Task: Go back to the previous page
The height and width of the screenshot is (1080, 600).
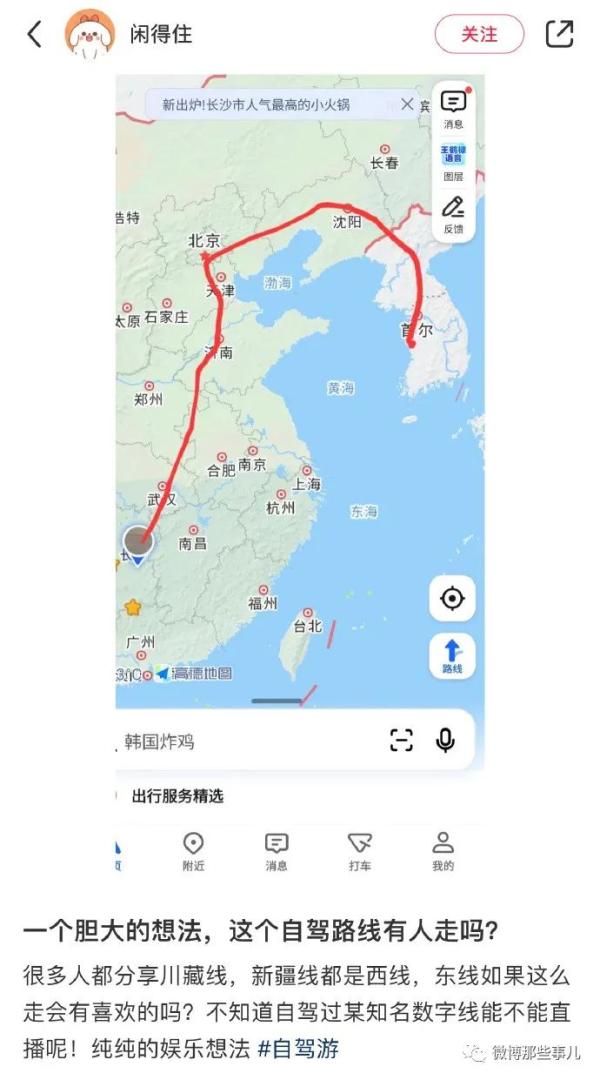Action: [34, 34]
